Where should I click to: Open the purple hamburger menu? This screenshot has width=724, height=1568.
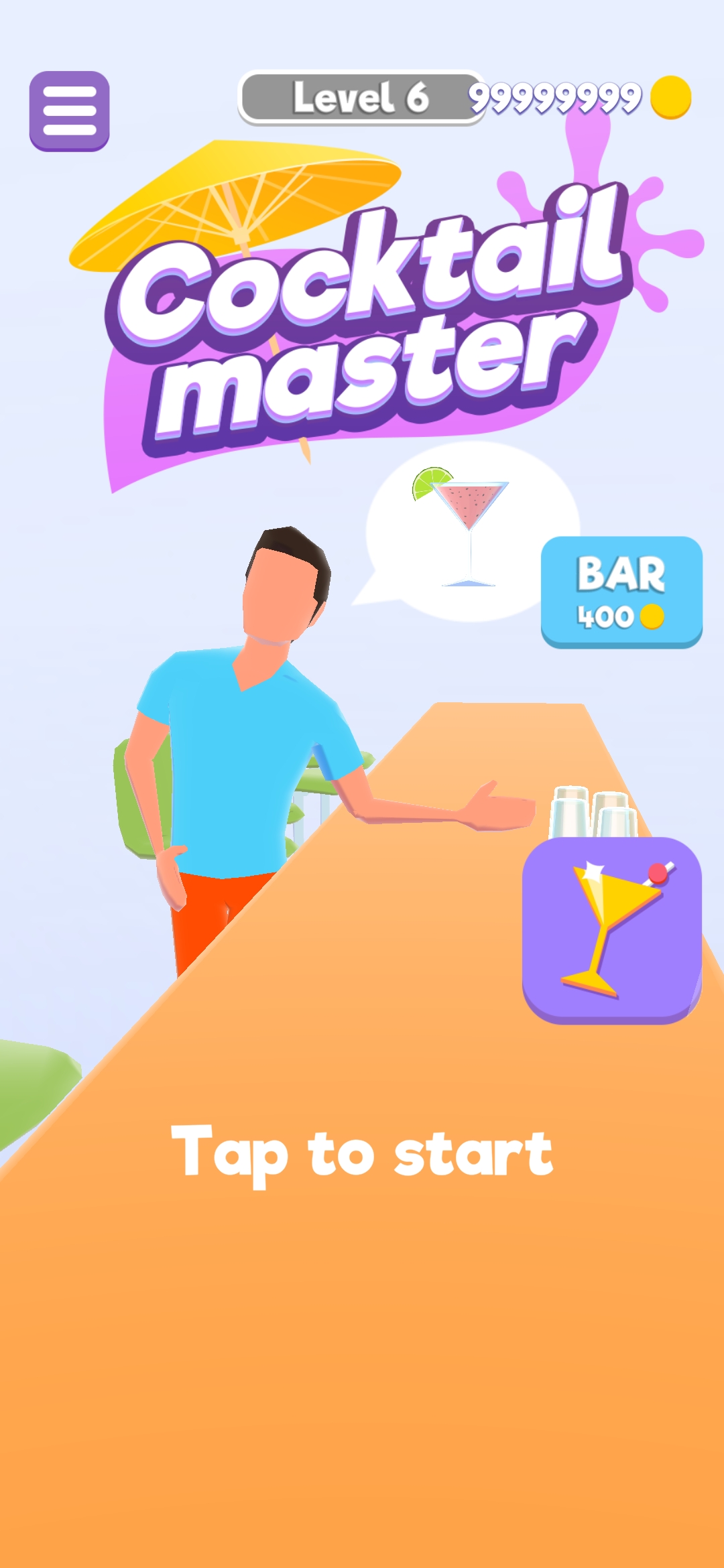pyautogui.click(x=69, y=111)
